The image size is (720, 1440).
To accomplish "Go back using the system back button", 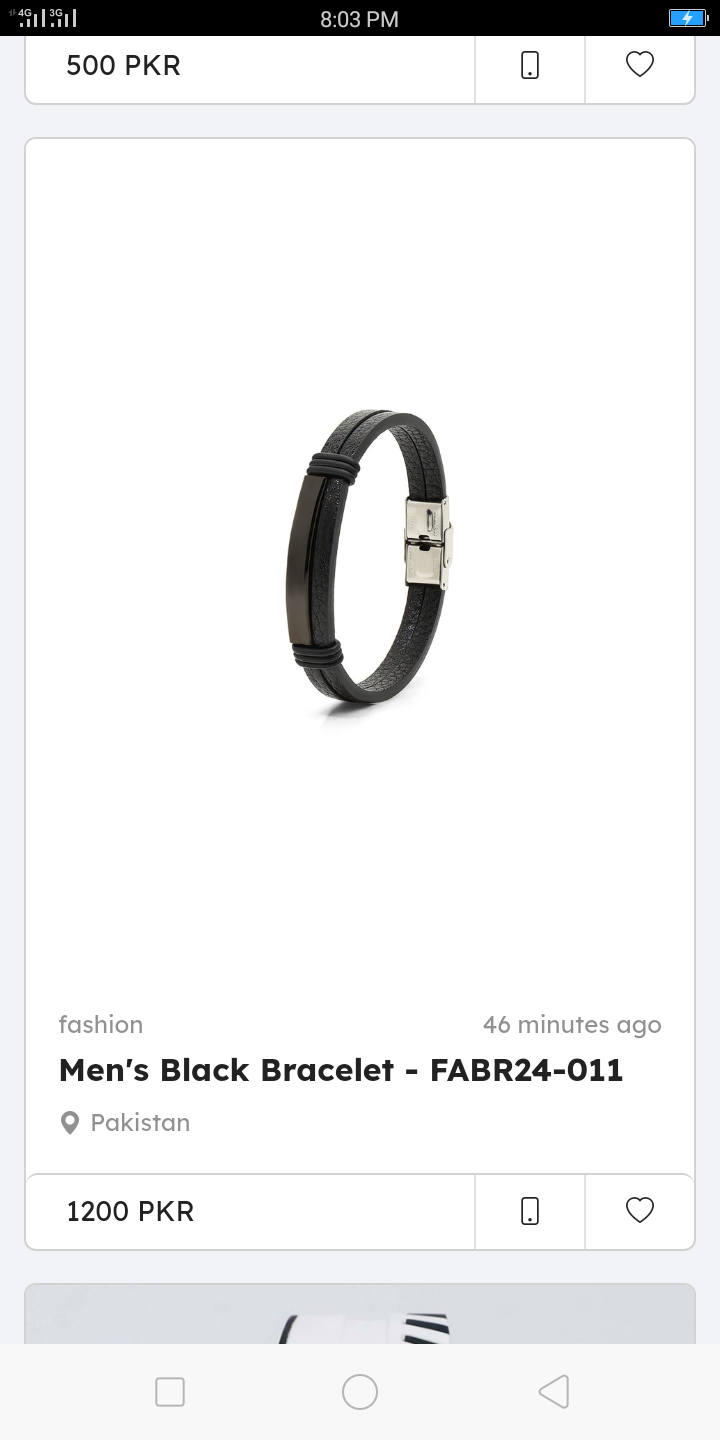I will point(553,1391).
